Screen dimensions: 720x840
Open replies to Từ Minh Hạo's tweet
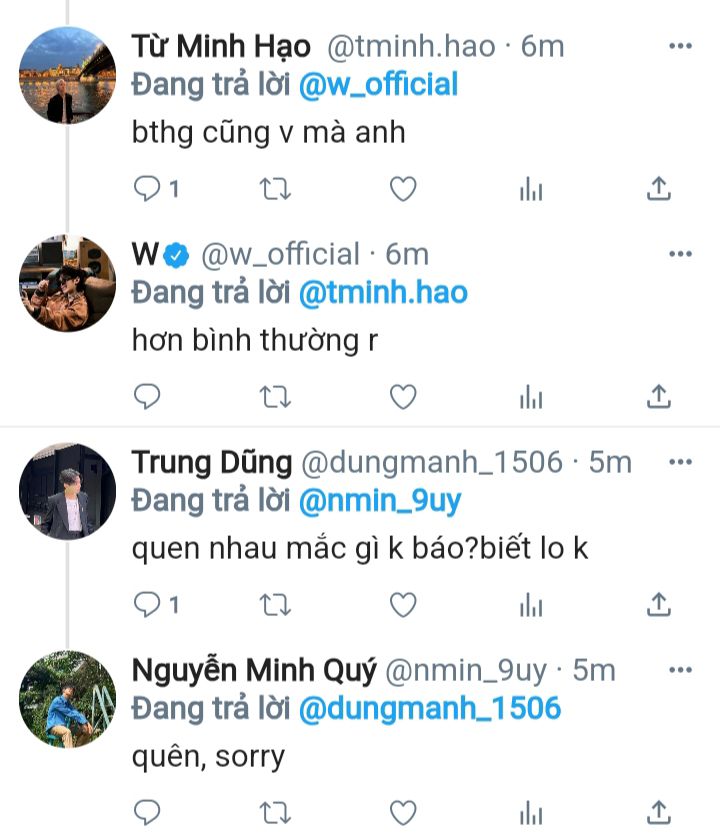pos(147,188)
